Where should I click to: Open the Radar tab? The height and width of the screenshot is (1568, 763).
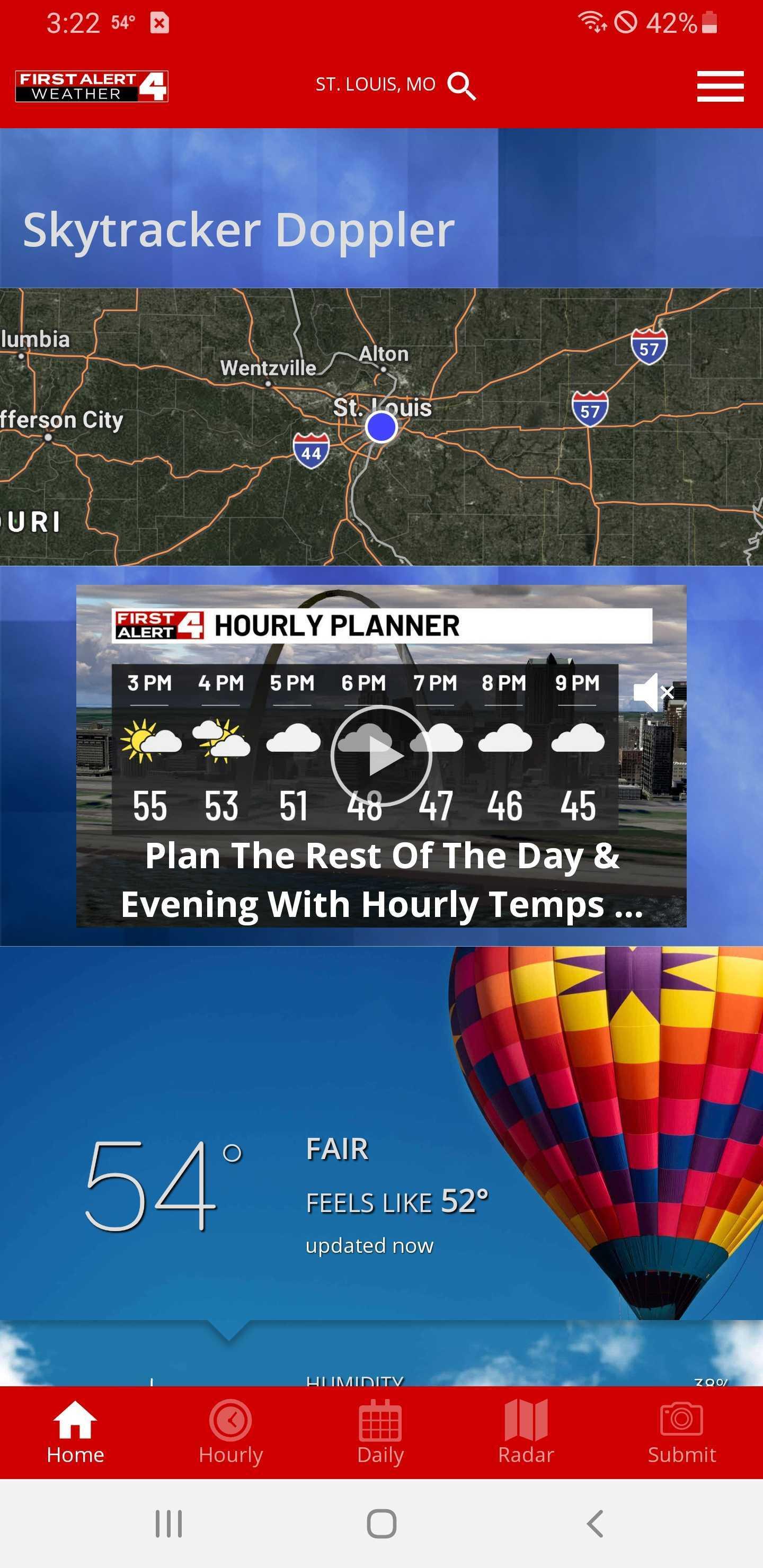coord(526,1432)
